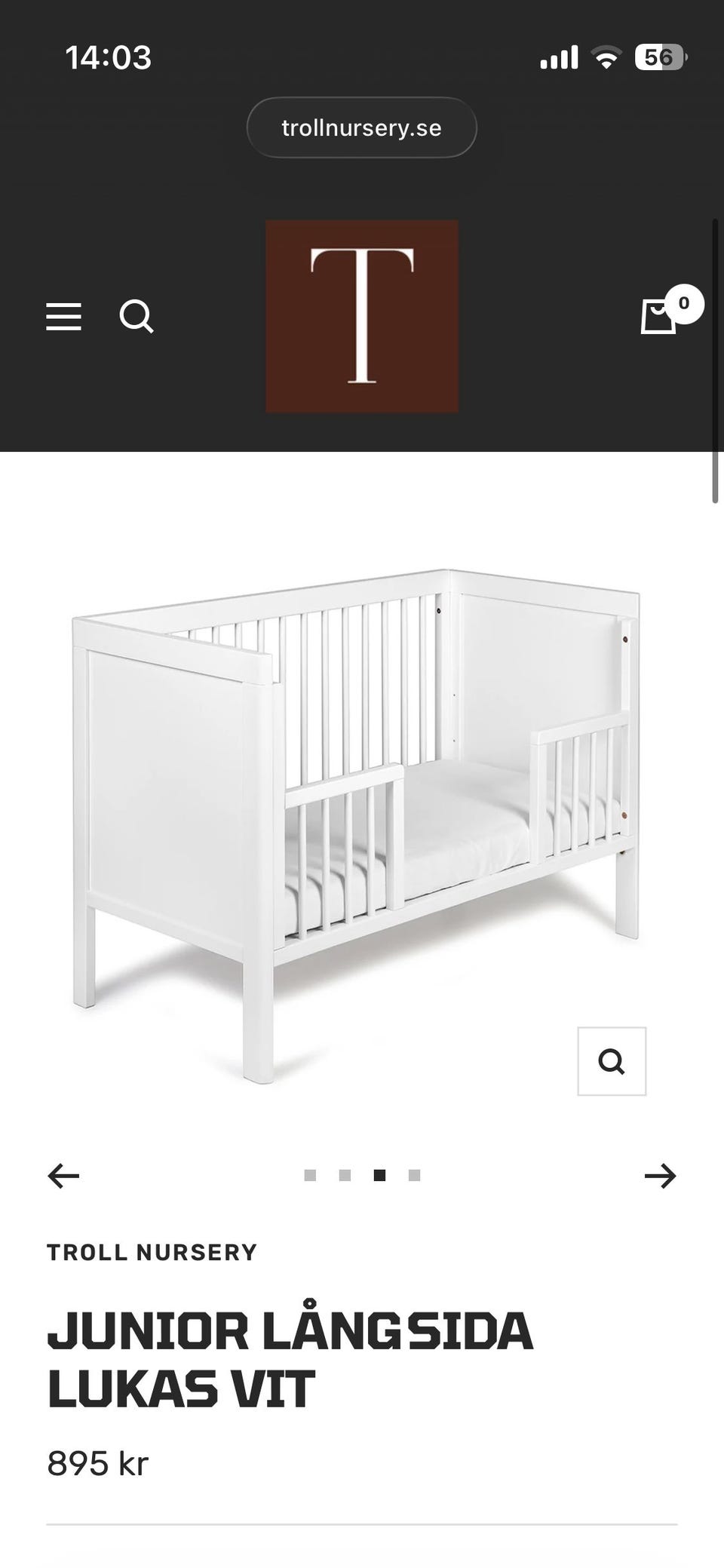Go to the previous product image
The image size is (724, 1568).
(x=63, y=1175)
